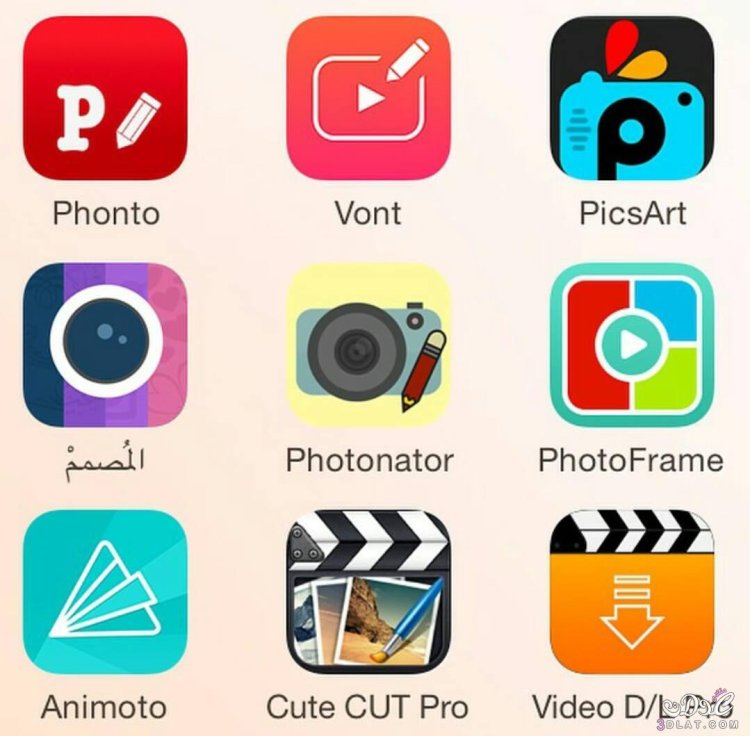Open the المصمم app
The width and height of the screenshot is (750, 736).
(105, 345)
